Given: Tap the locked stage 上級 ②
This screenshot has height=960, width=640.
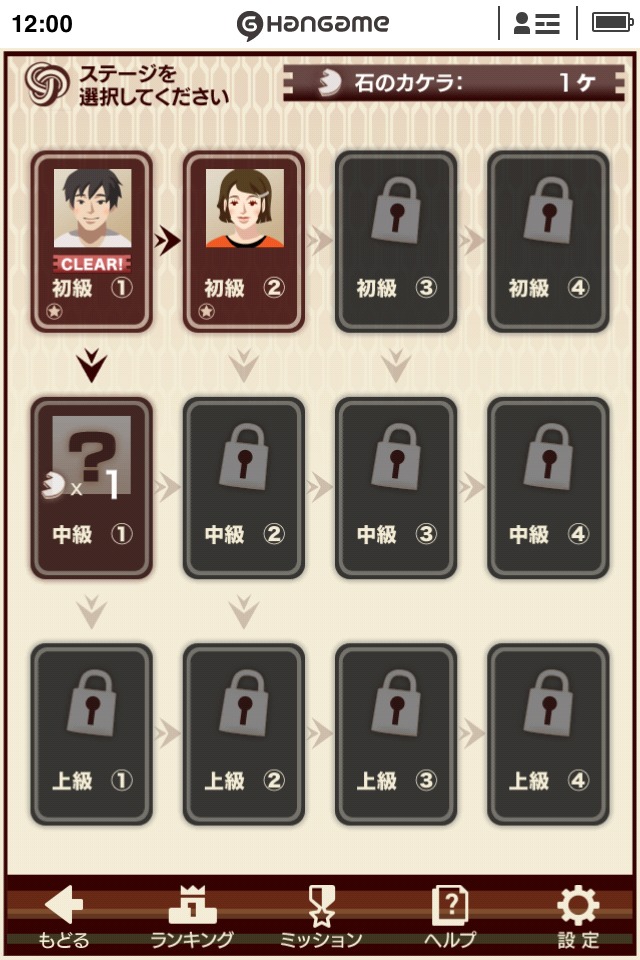Looking at the screenshot, I should (244, 733).
